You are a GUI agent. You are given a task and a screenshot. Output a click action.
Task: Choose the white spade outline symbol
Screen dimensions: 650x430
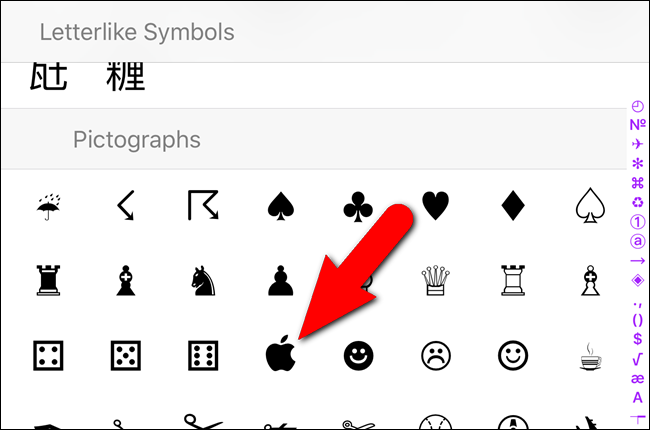(587, 208)
